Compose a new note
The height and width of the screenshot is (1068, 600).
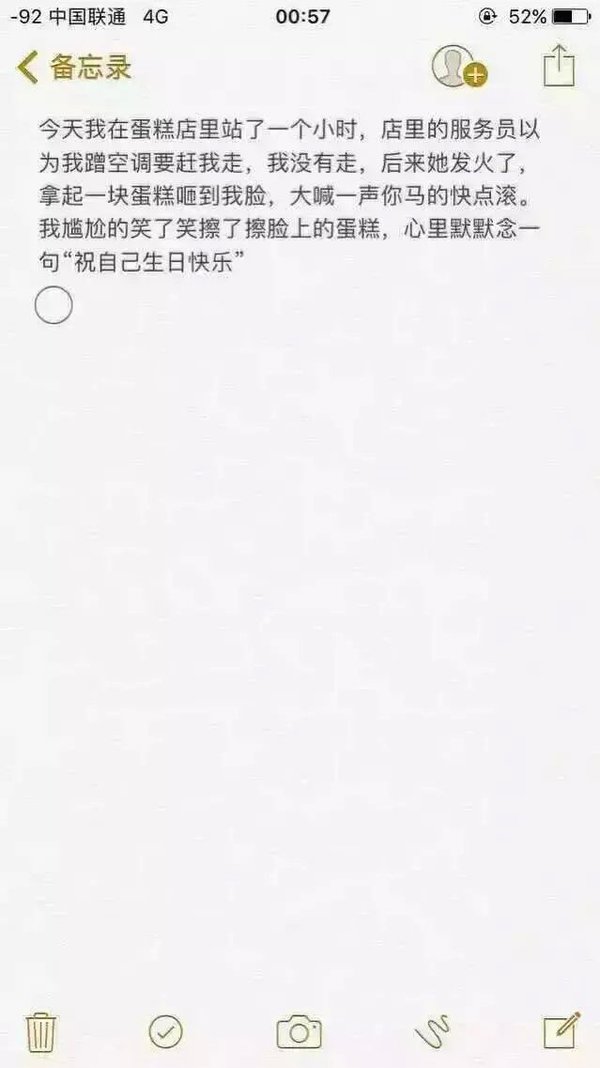pos(562,1031)
